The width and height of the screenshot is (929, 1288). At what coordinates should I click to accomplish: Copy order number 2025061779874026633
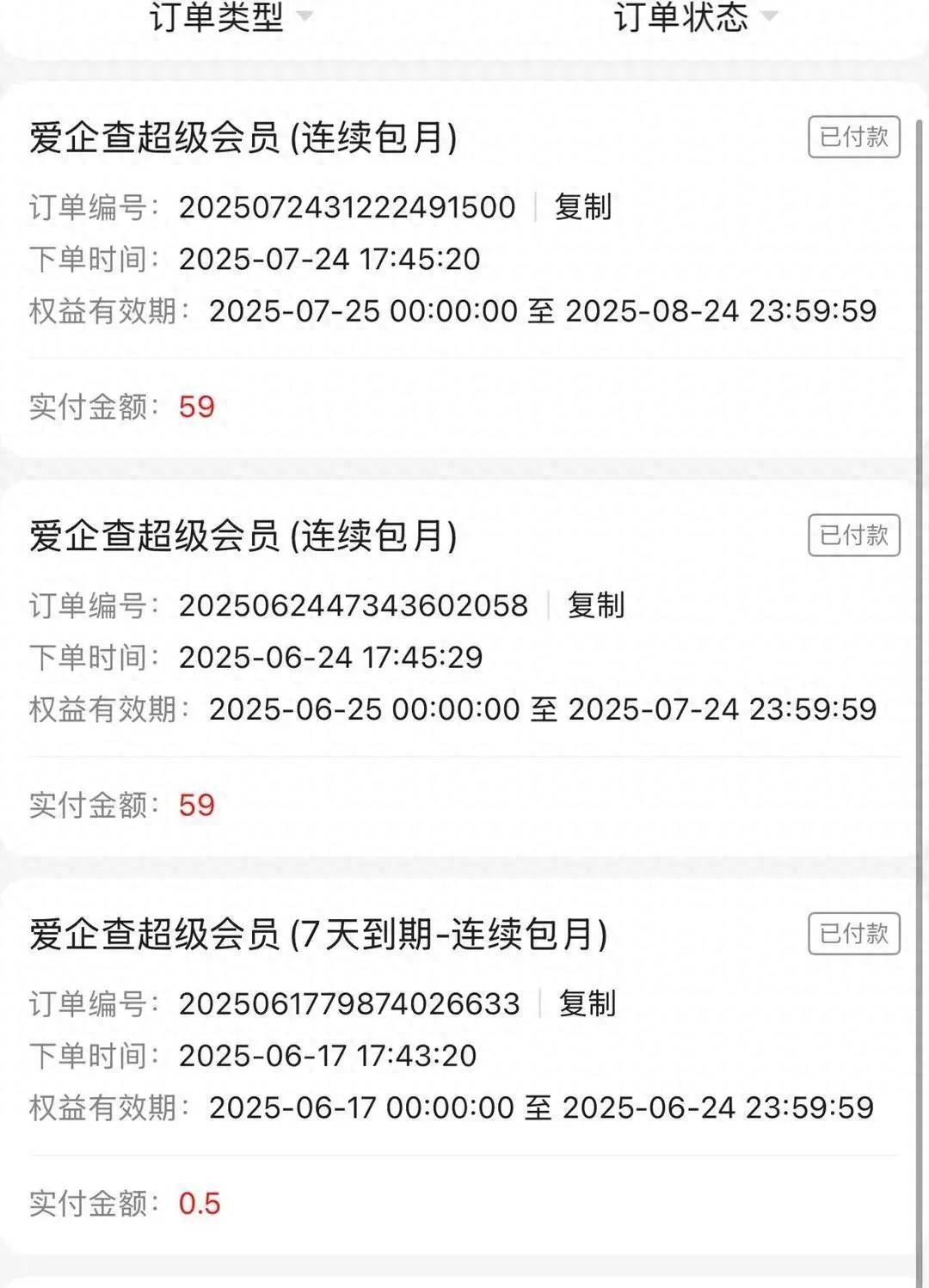(588, 1003)
